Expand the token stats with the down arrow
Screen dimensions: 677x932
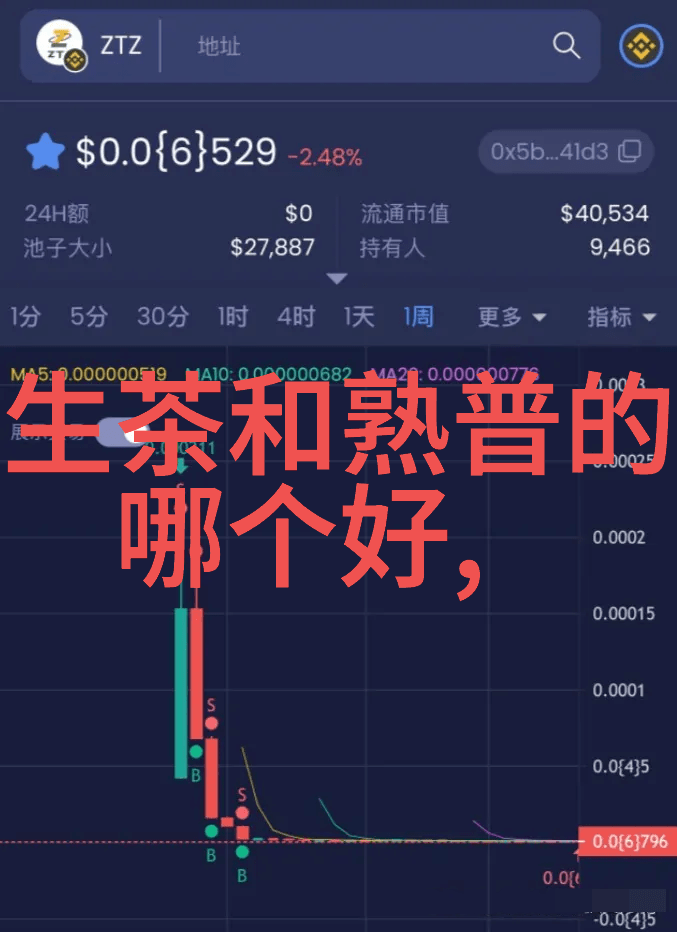(x=337, y=278)
